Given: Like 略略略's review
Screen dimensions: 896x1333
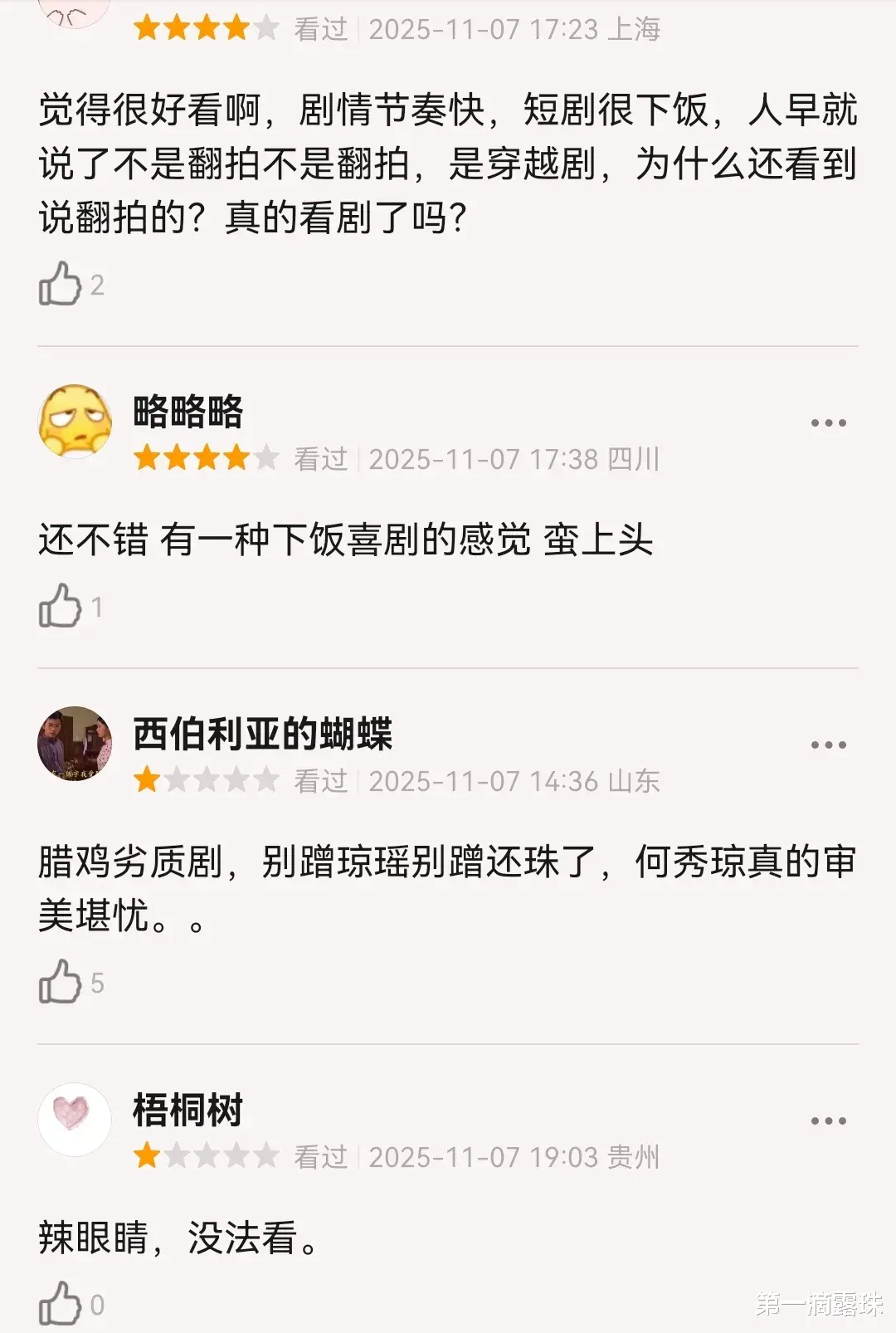Looking at the screenshot, I should pos(60,606).
